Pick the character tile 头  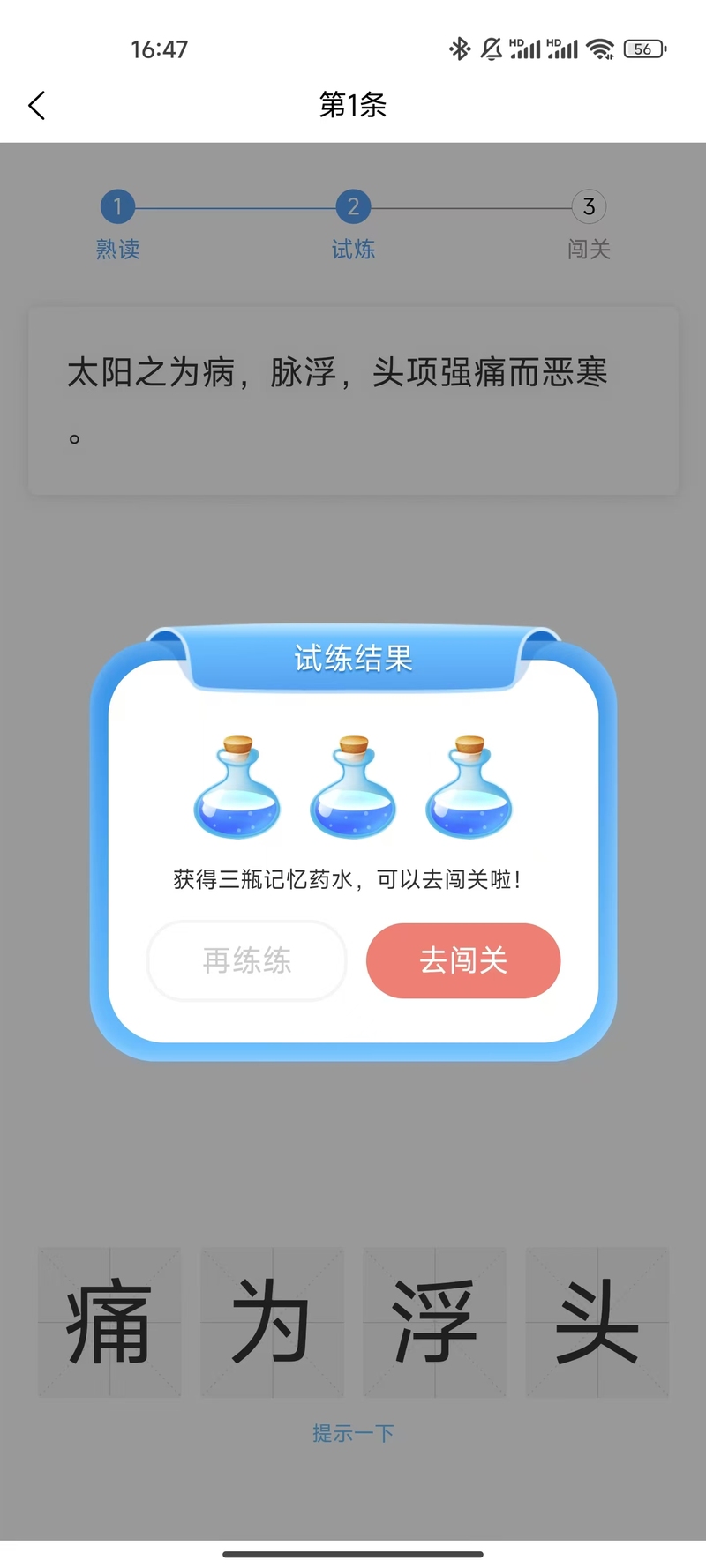click(x=597, y=1322)
